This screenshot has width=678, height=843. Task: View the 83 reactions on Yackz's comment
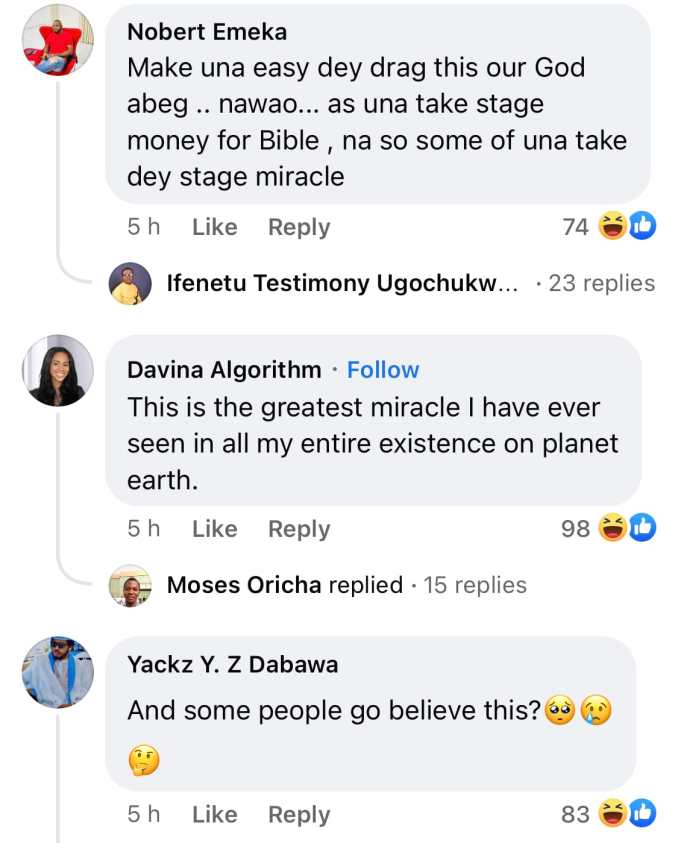[610, 815]
